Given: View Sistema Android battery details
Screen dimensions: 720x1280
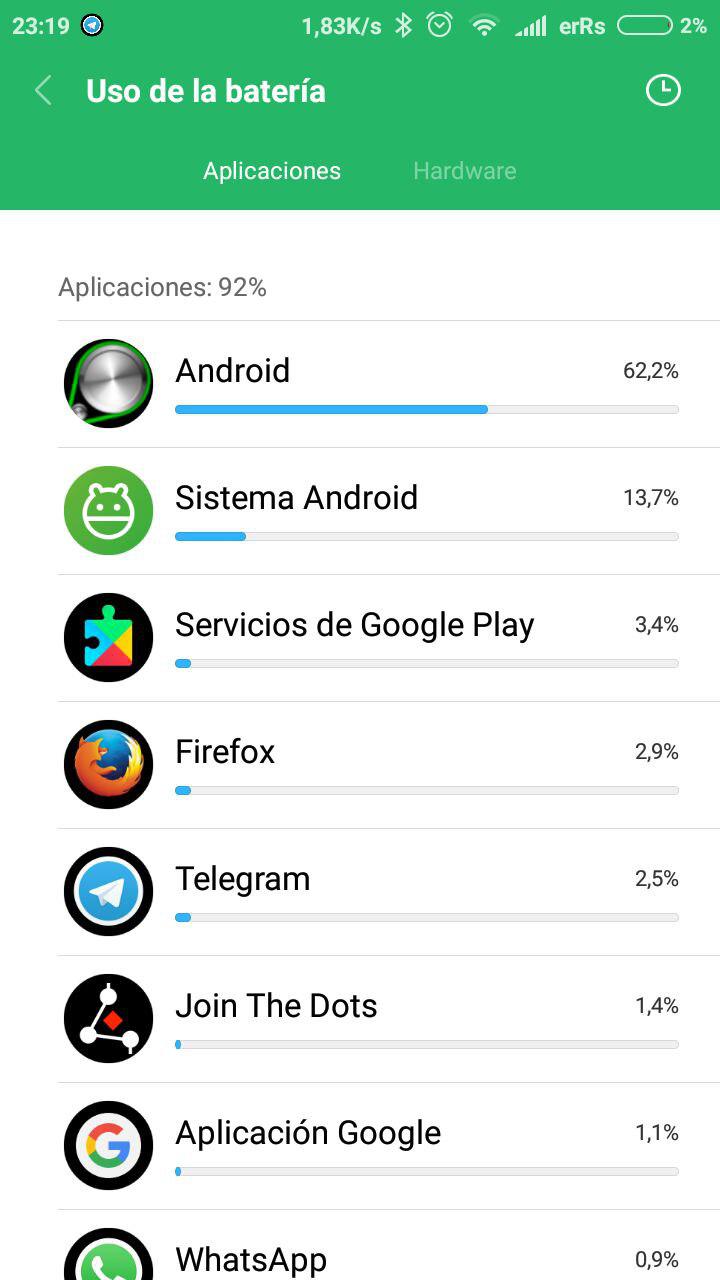Looking at the screenshot, I should point(388,511).
